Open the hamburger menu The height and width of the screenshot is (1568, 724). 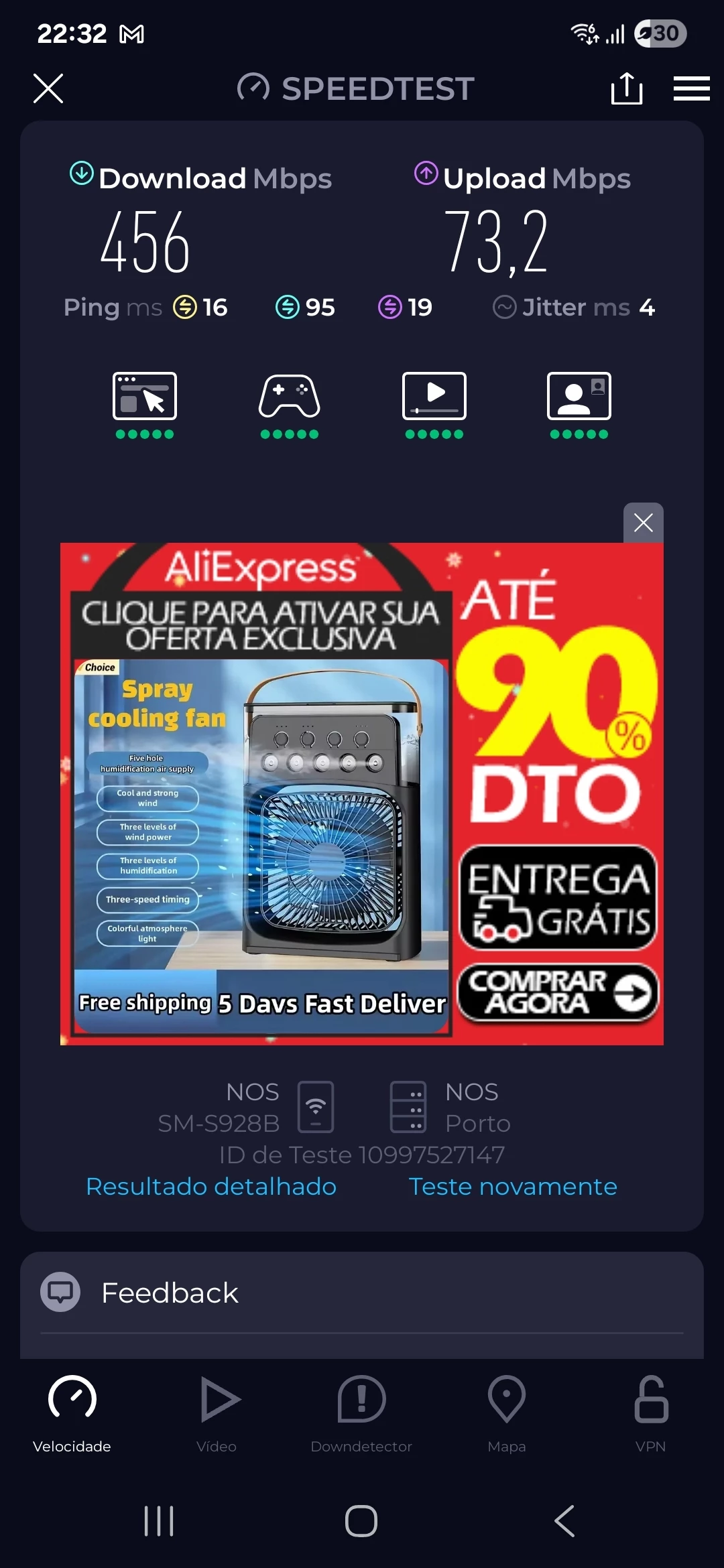point(691,88)
